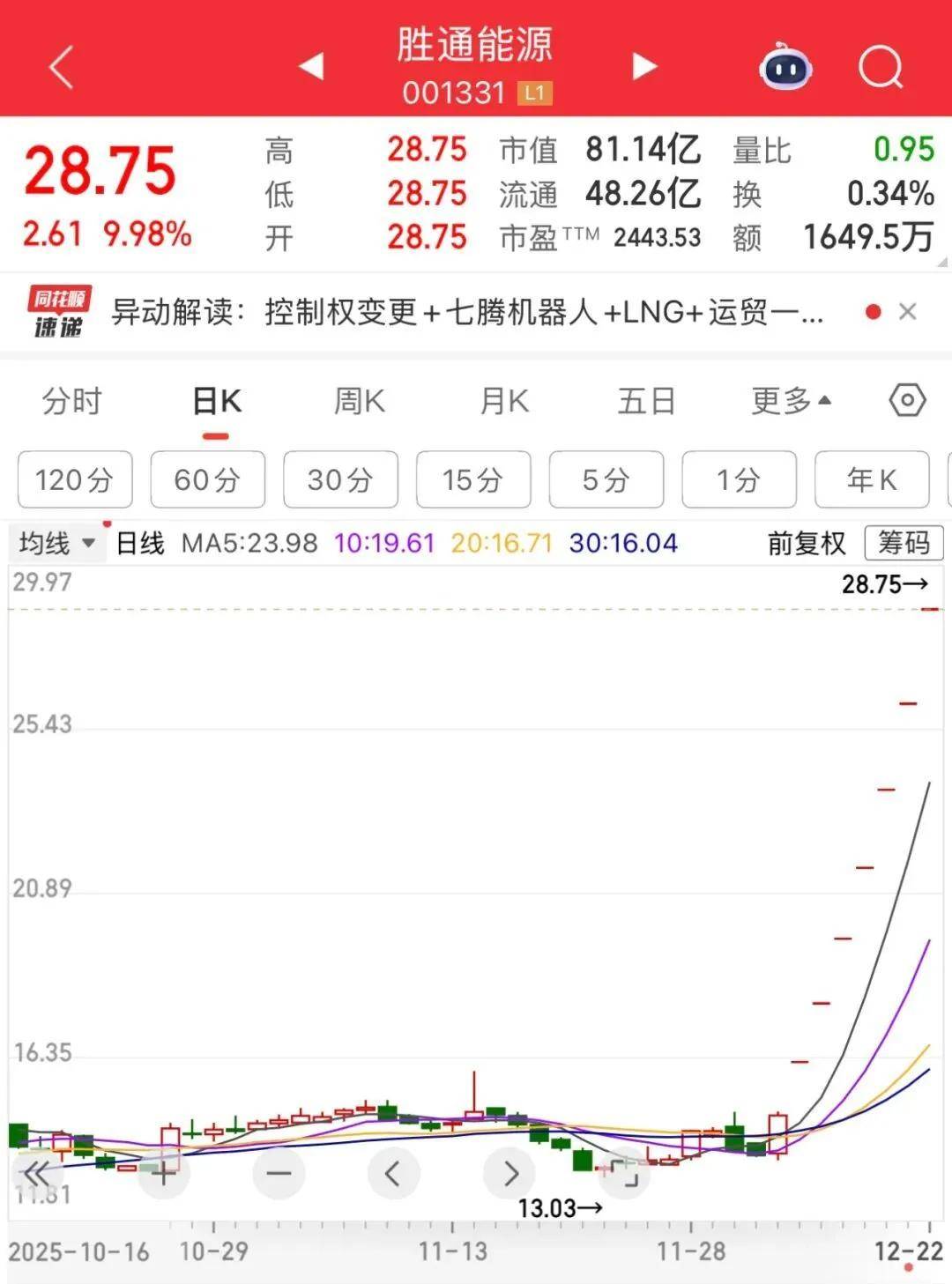Screen dimensions: 952x1284
Task: Pan the chart right using the right chevron
Action: pos(509,1173)
